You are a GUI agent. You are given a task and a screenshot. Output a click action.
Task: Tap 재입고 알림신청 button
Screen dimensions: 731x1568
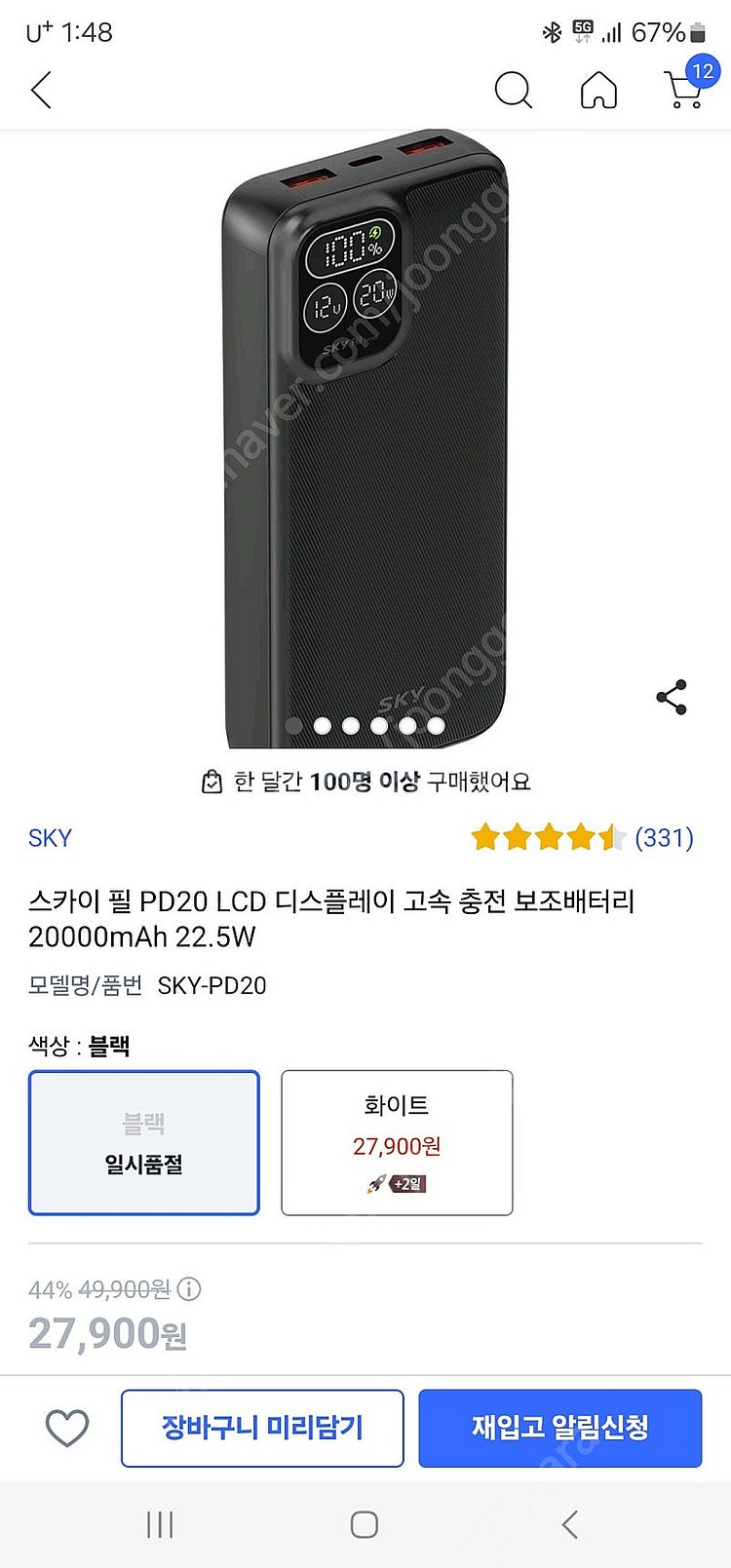click(x=560, y=1429)
